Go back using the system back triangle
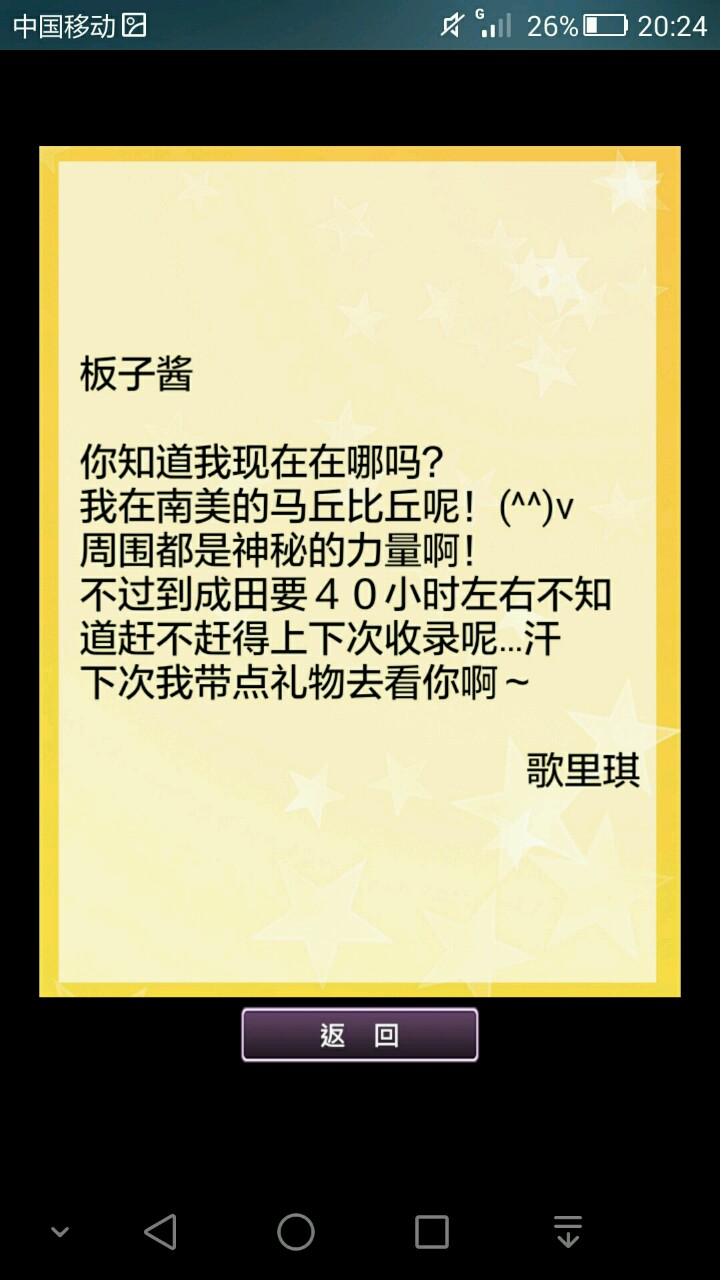Screen dimensions: 720x1280 pyautogui.click(x=161, y=1232)
